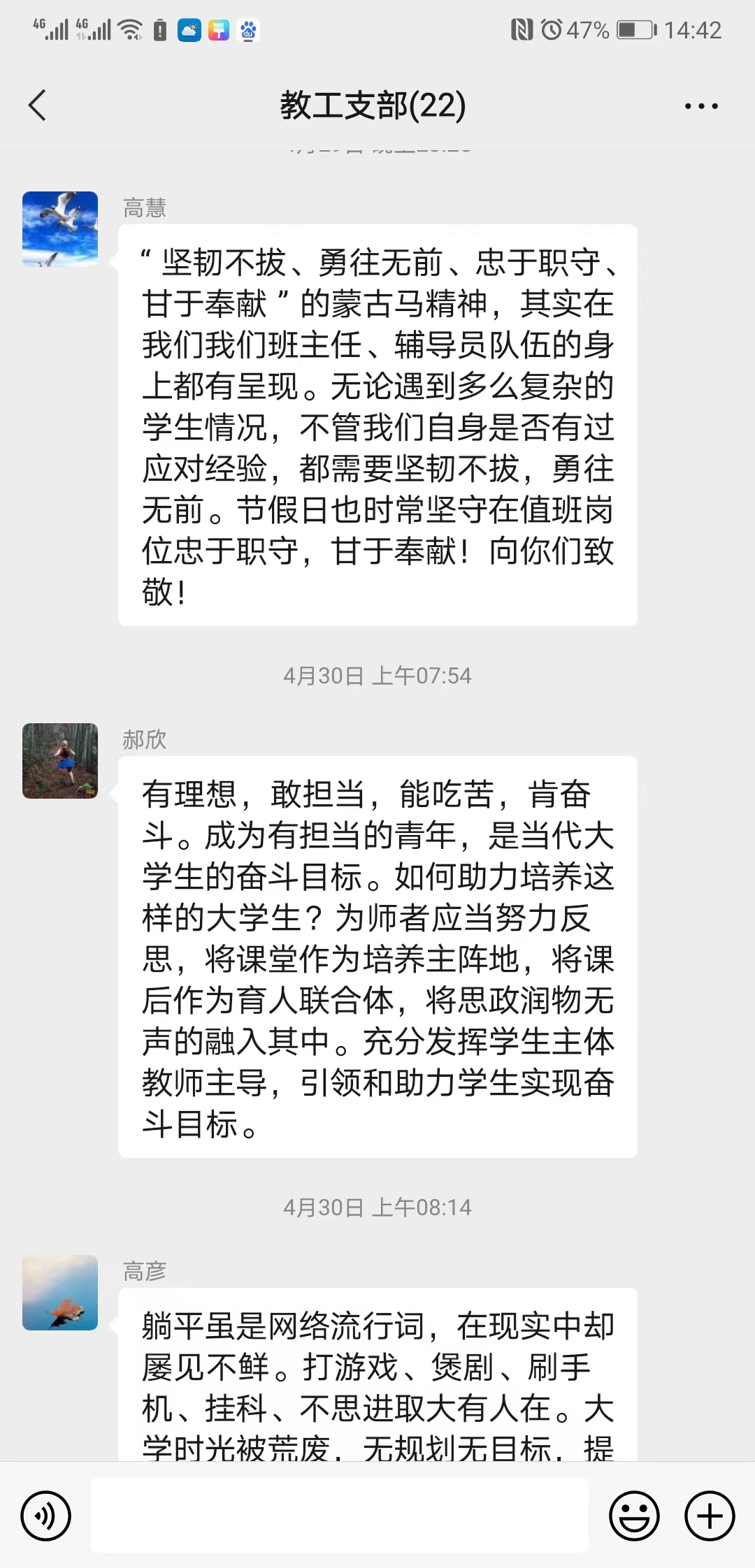This screenshot has width=755, height=1568.
Task: Open 高彦's profile avatar
Action: [60, 1293]
